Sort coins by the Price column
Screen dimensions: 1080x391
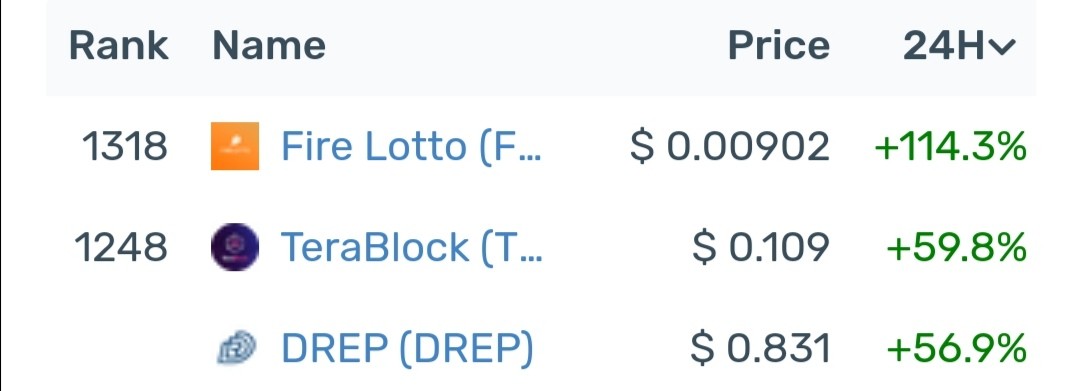[x=779, y=46]
